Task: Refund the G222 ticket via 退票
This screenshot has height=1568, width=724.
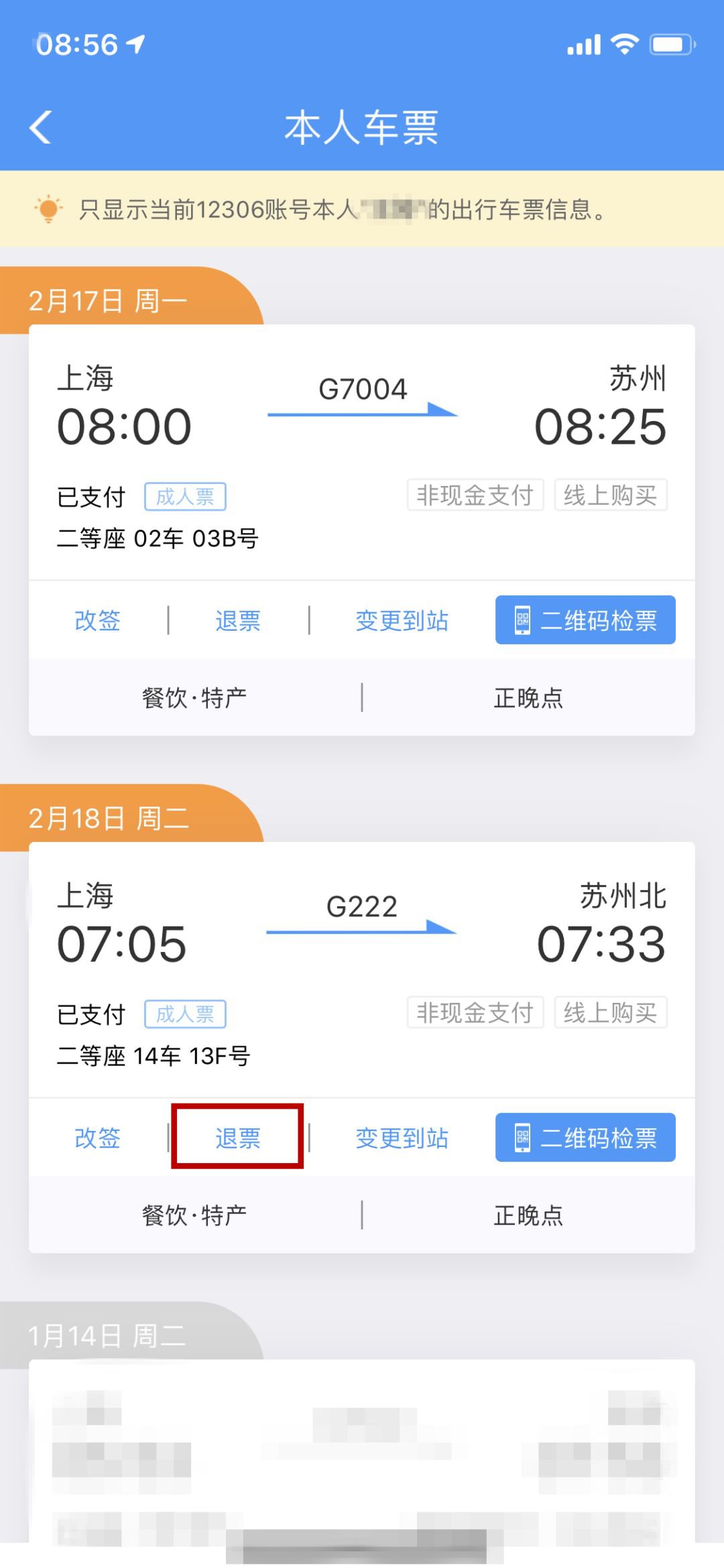Action: coord(238,1138)
